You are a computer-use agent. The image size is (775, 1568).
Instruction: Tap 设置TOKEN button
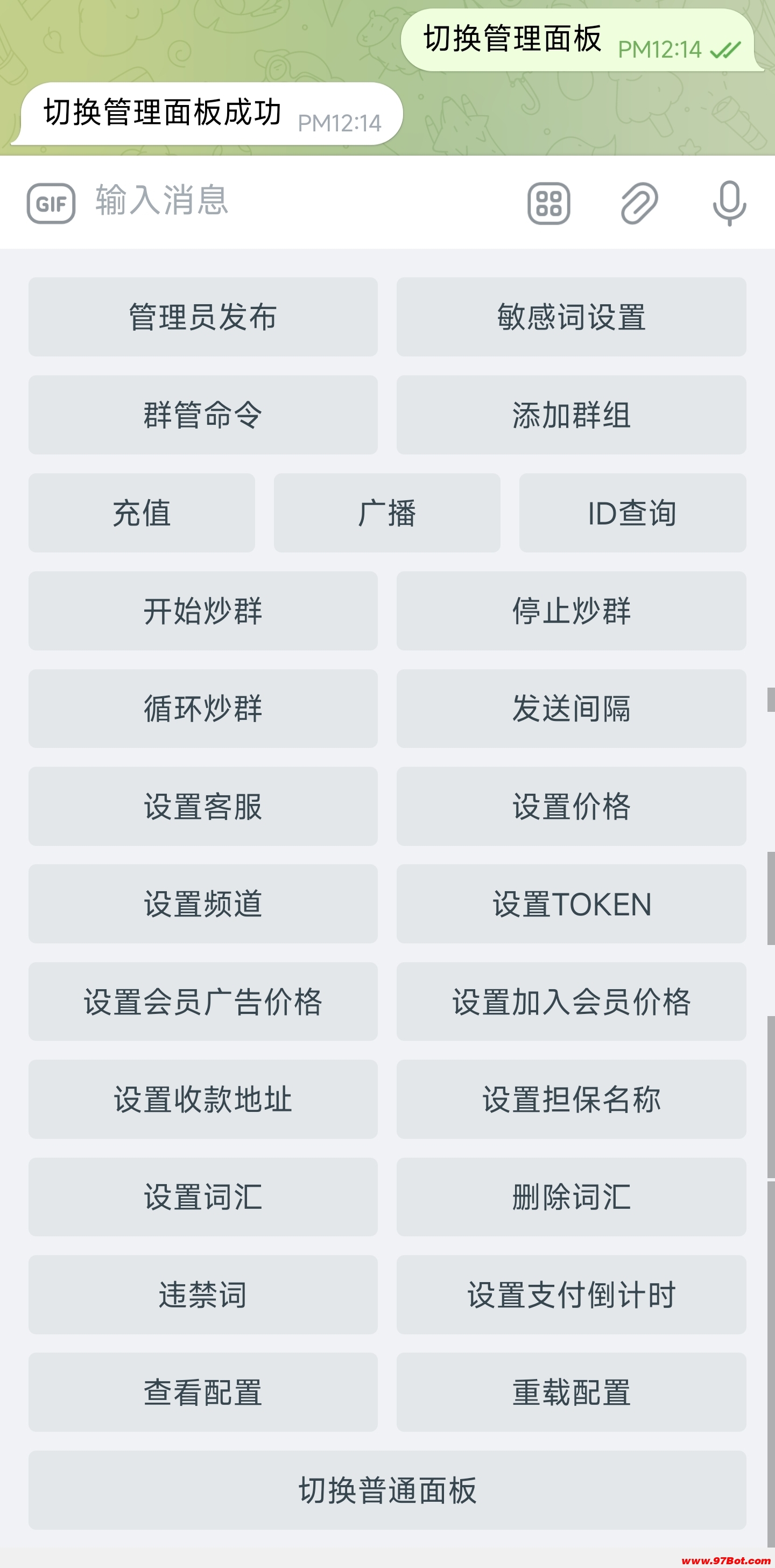571,905
